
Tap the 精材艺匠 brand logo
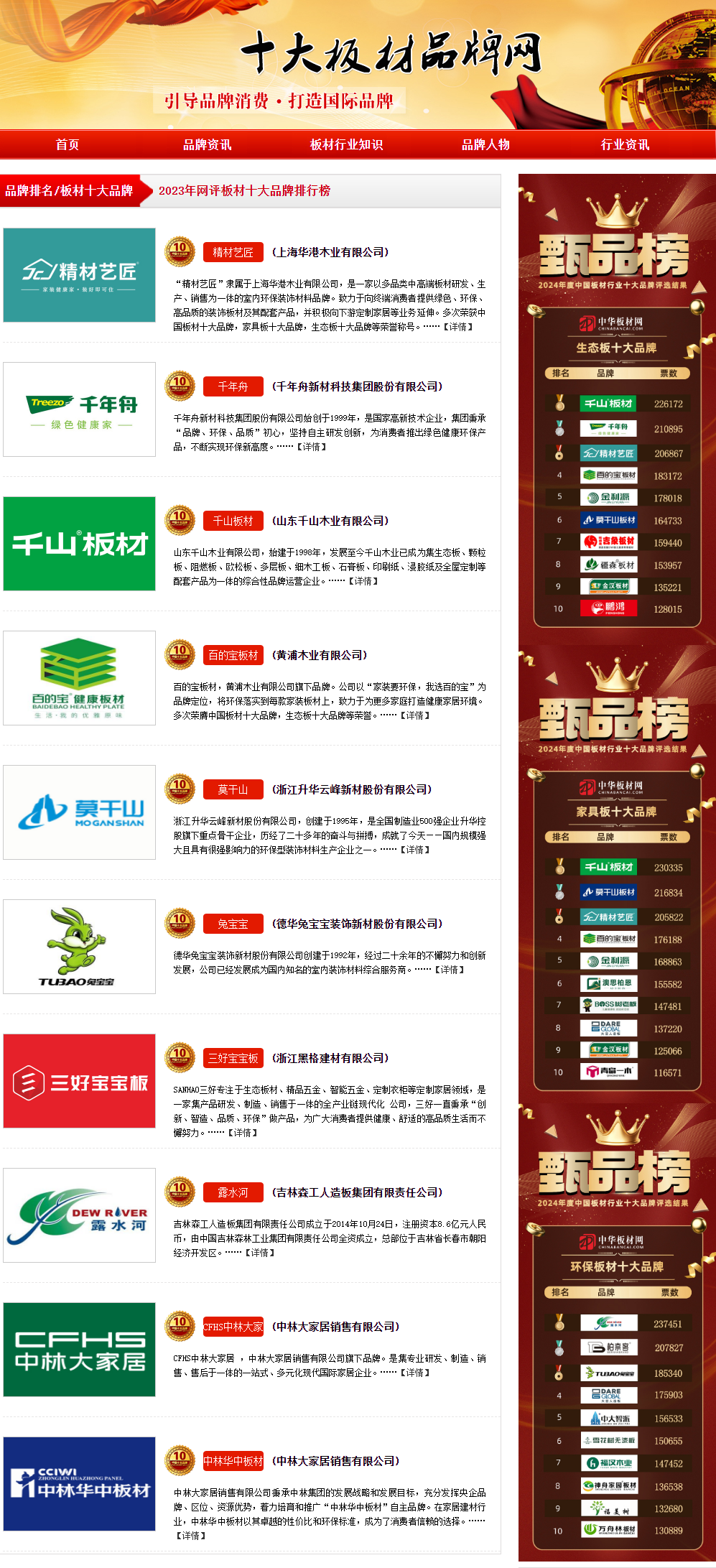pyautogui.click(x=79, y=275)
